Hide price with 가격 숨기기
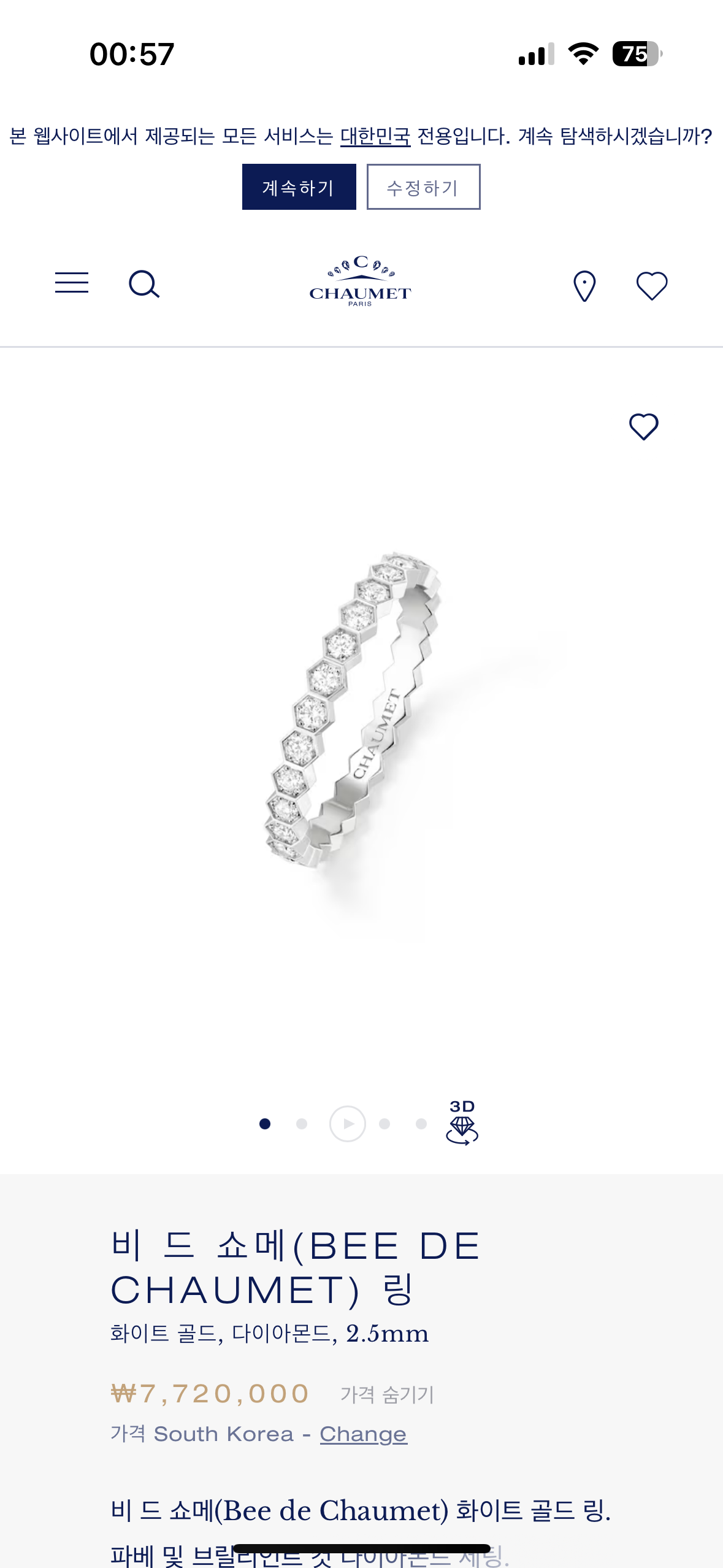Viewport: 723px width, 1568px height. (x=387, y=1394)
